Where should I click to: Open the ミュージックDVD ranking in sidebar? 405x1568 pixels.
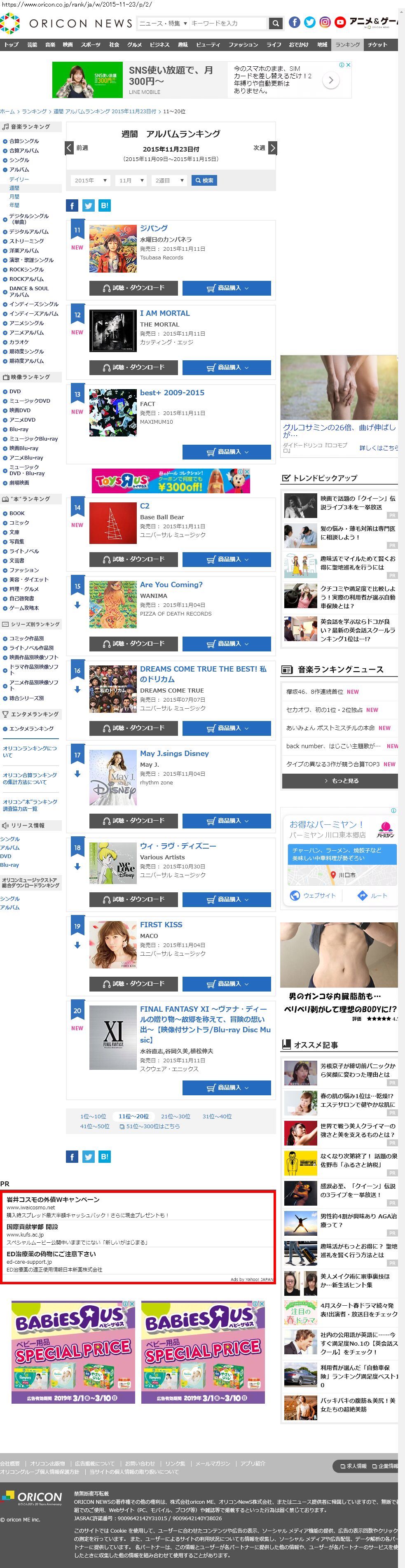pyautogui.click(x=29, y=401)
